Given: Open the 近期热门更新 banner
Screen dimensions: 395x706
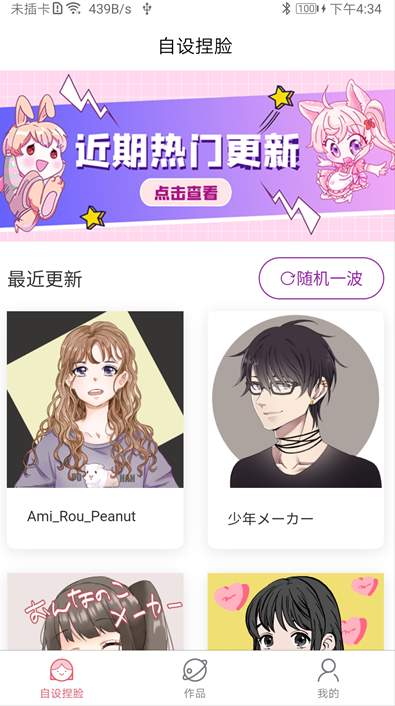Looking at the screenshot, I should click(197, 156).
